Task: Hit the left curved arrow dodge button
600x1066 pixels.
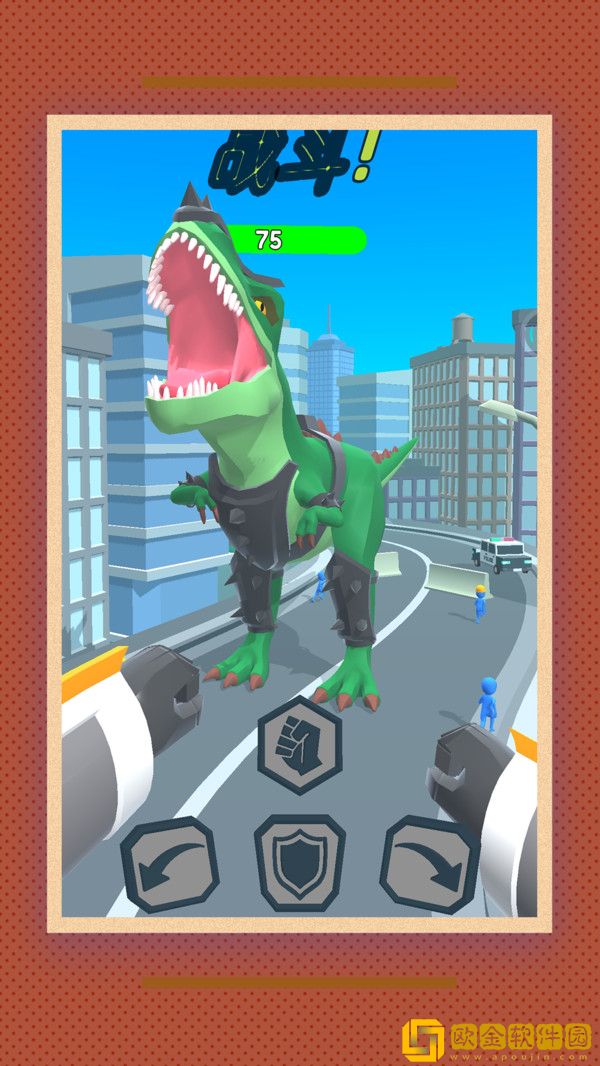Action: [x=169, y=864]
